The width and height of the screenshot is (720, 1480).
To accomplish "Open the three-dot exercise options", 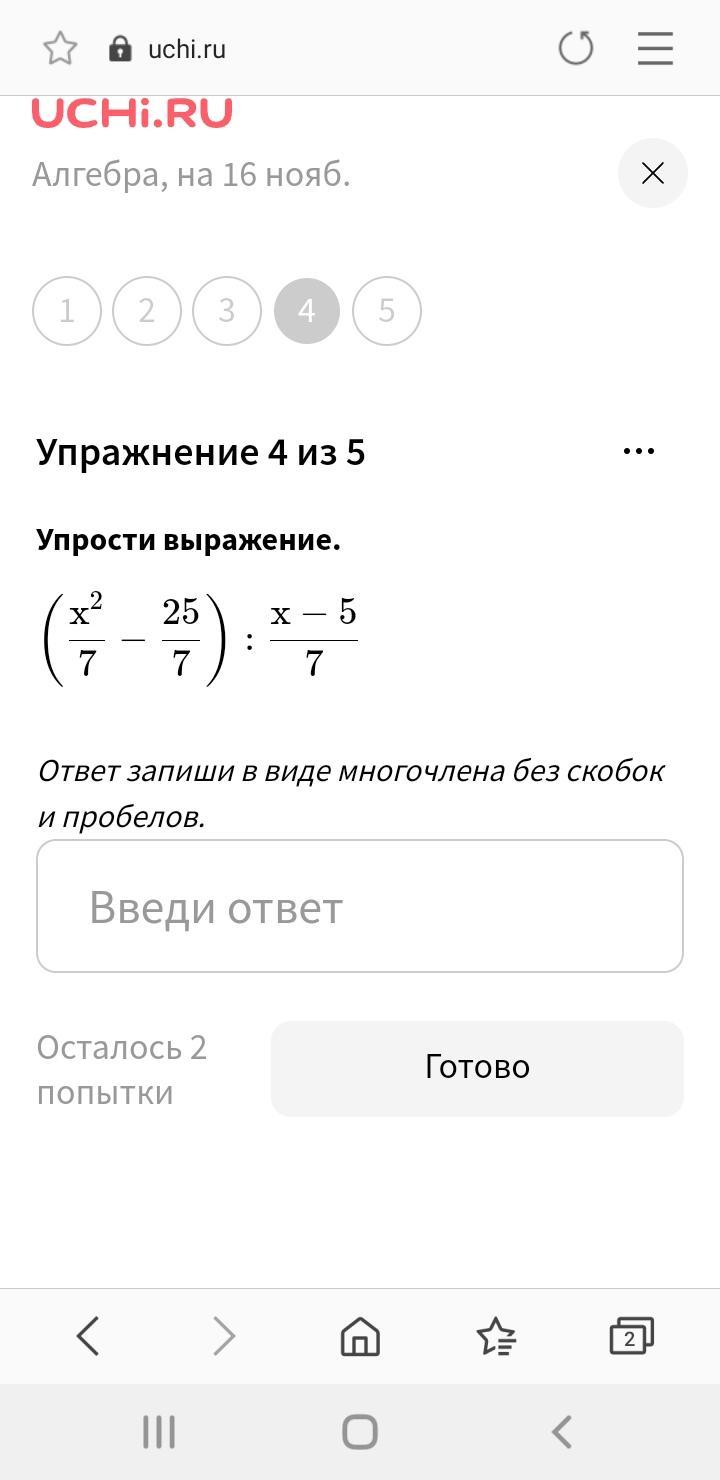I will coord(639,452).
